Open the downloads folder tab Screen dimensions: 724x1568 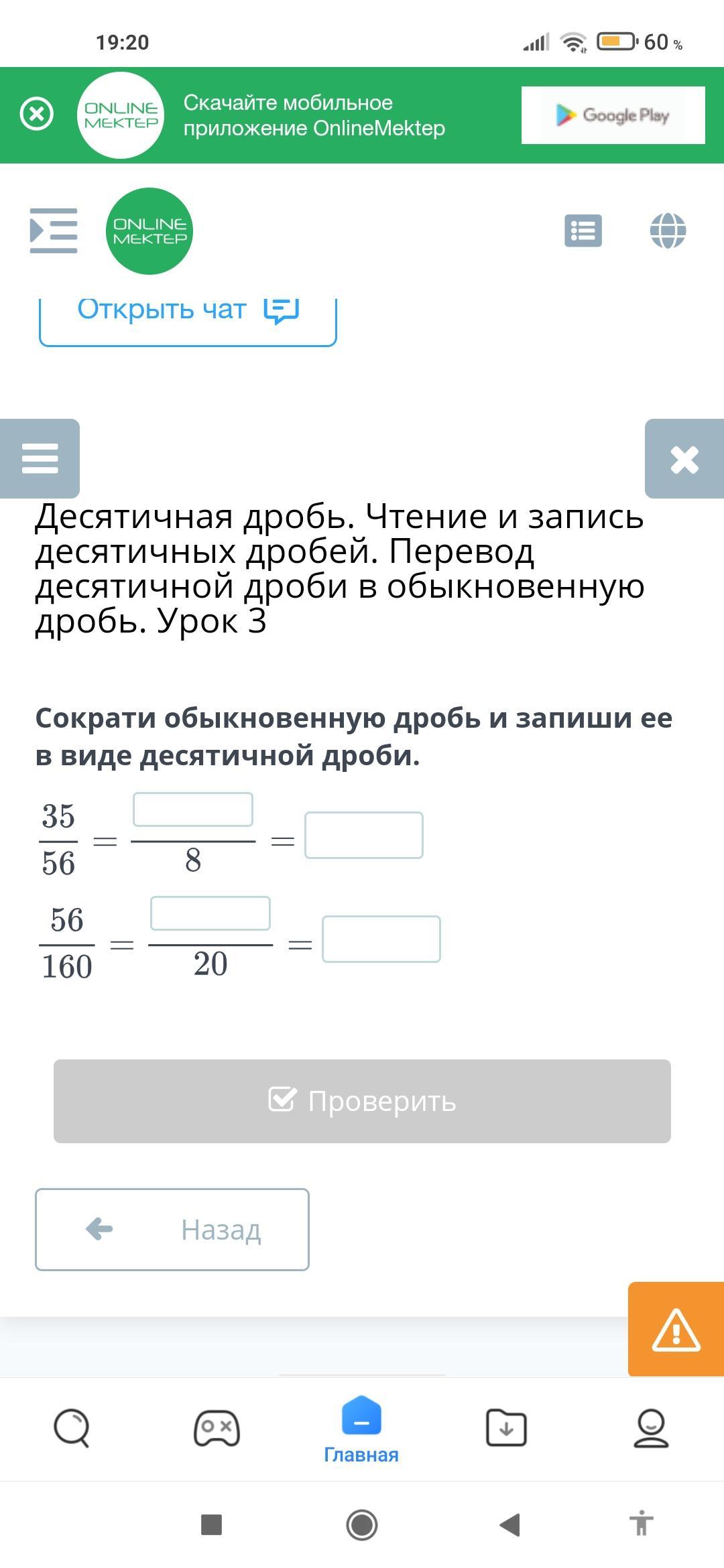click(506, 1428)
